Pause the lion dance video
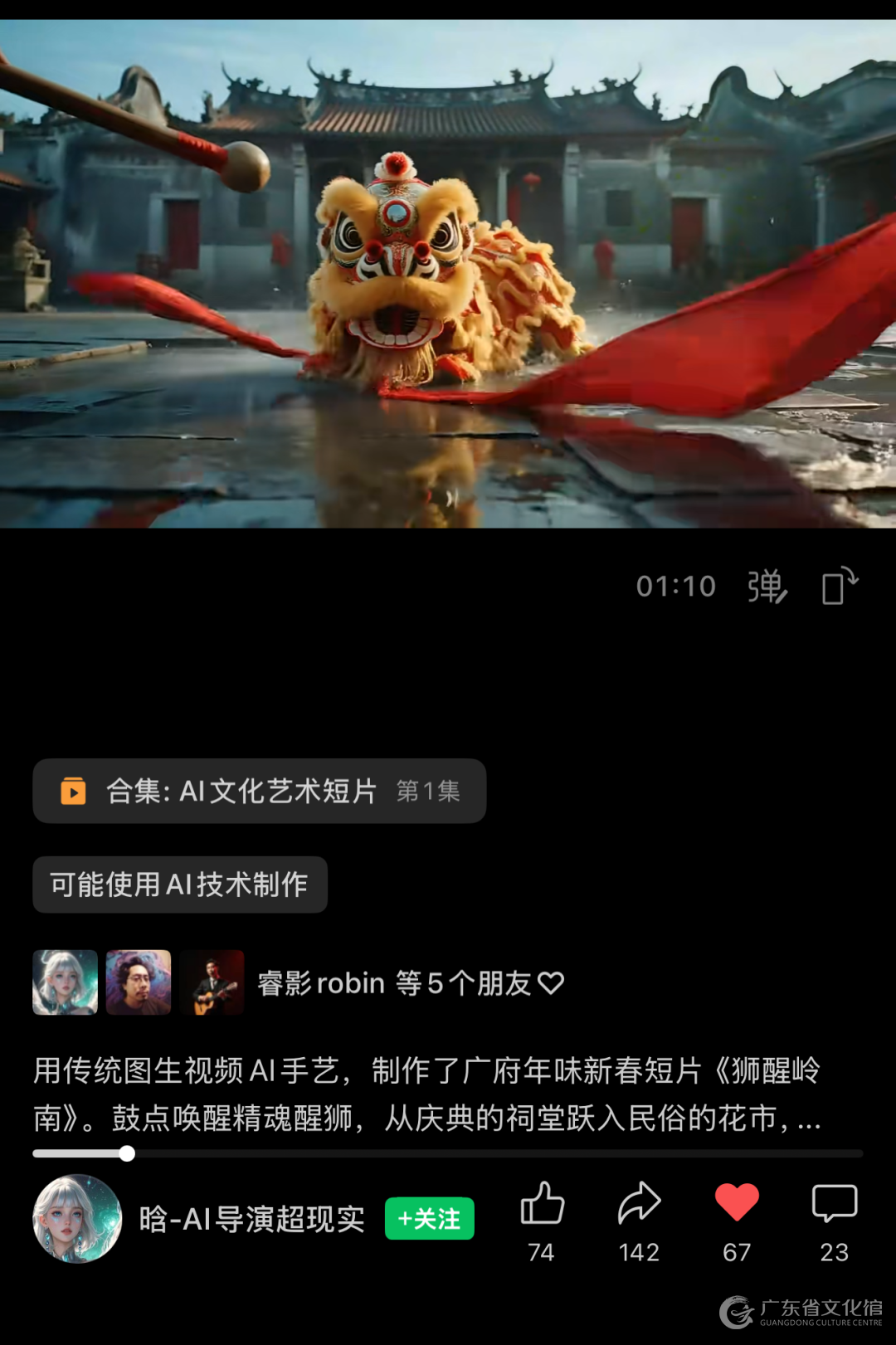Screen dimensions: 896x1345 click(x=448, y=274)
